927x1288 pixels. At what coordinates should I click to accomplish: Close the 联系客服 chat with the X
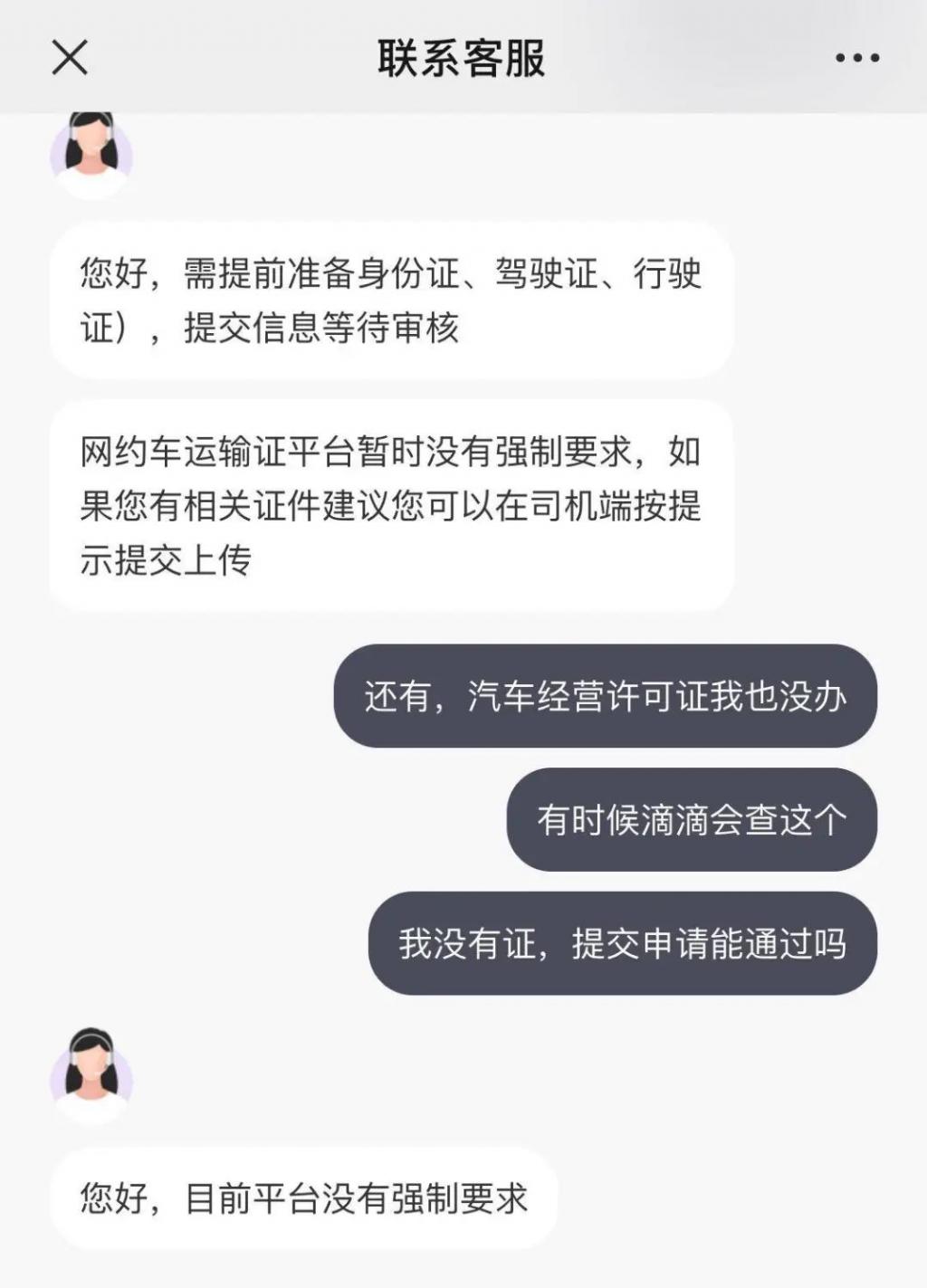coord(68,58)
